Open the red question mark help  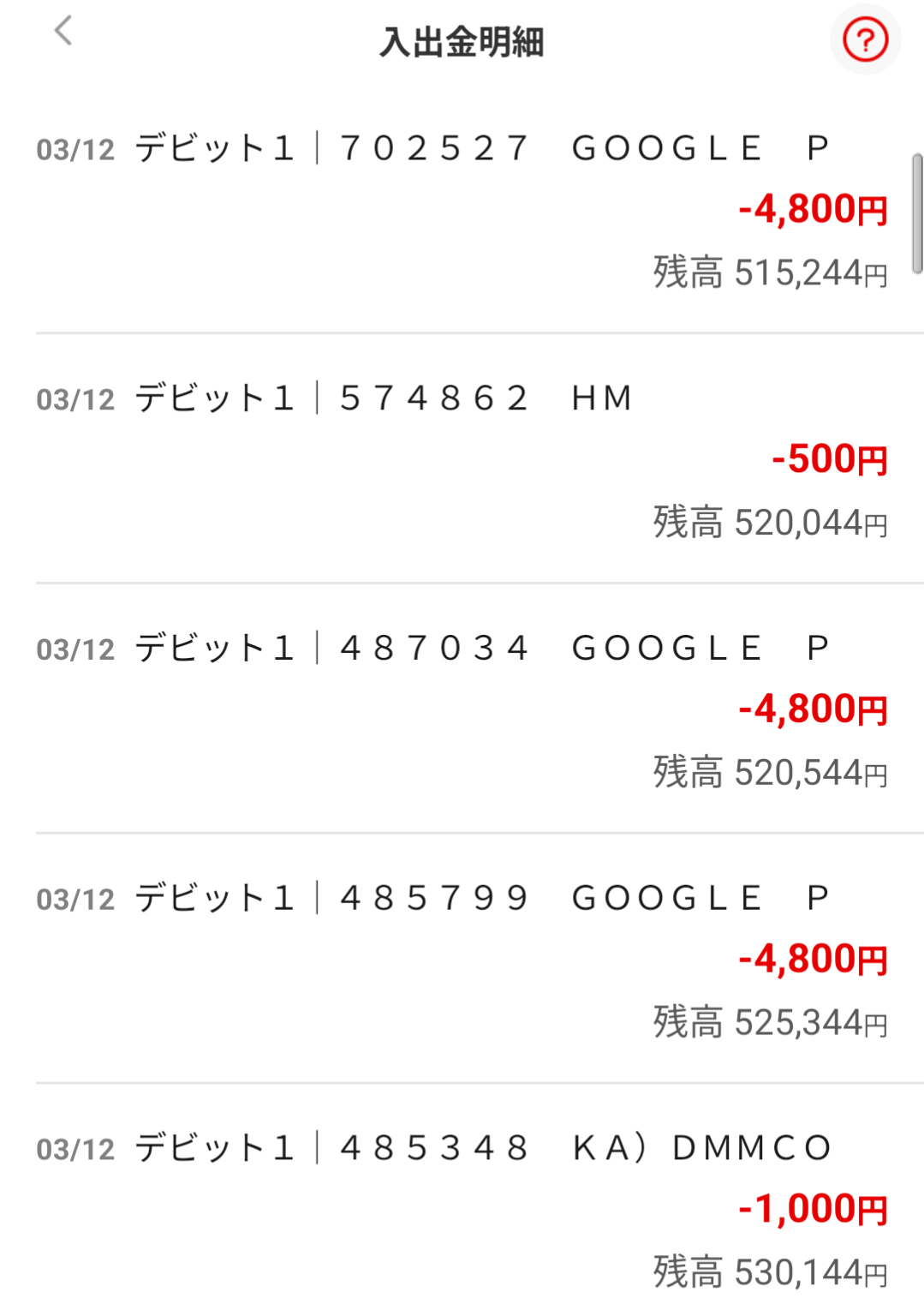(x=865, y=39)
